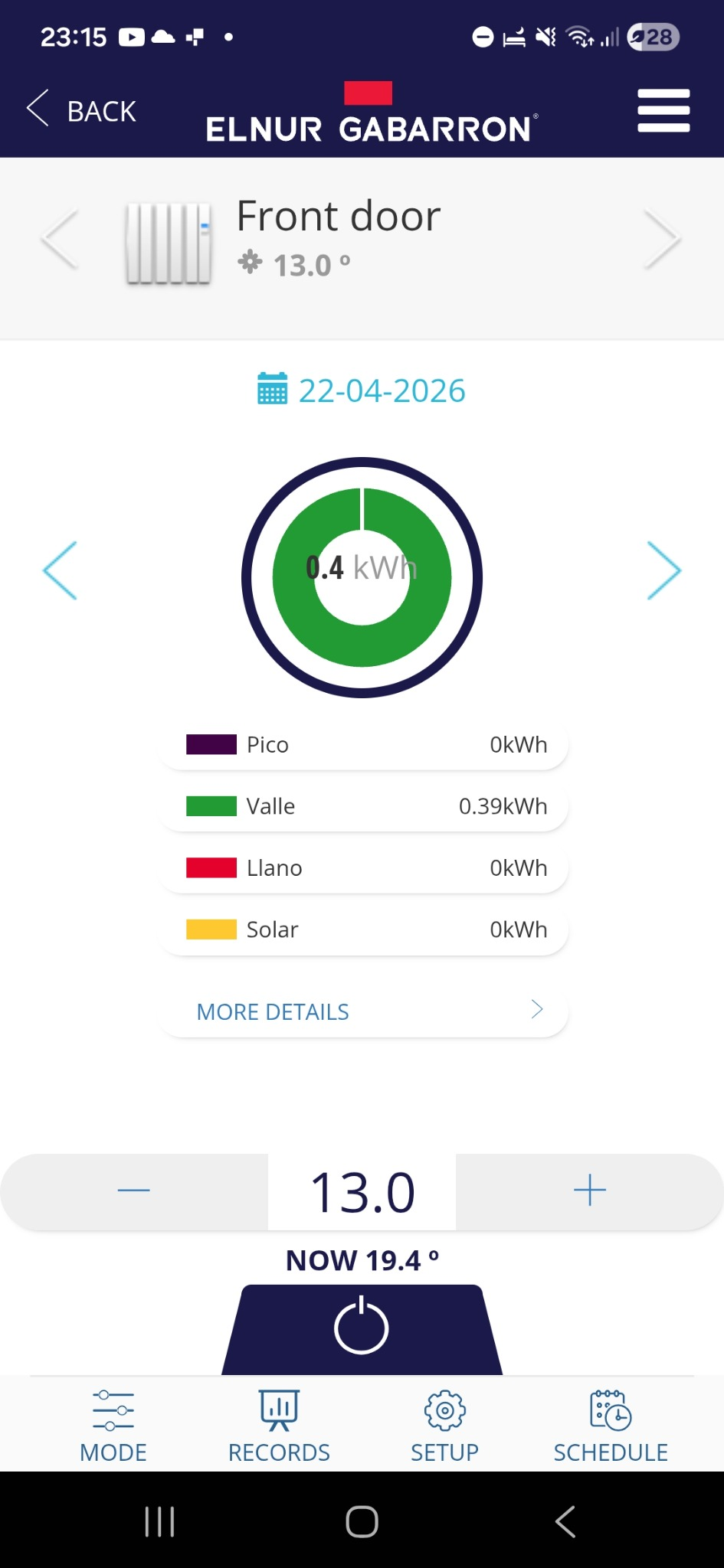Open the SETUP tab
The image size is (724, 1568).
tap(444, 1426)
